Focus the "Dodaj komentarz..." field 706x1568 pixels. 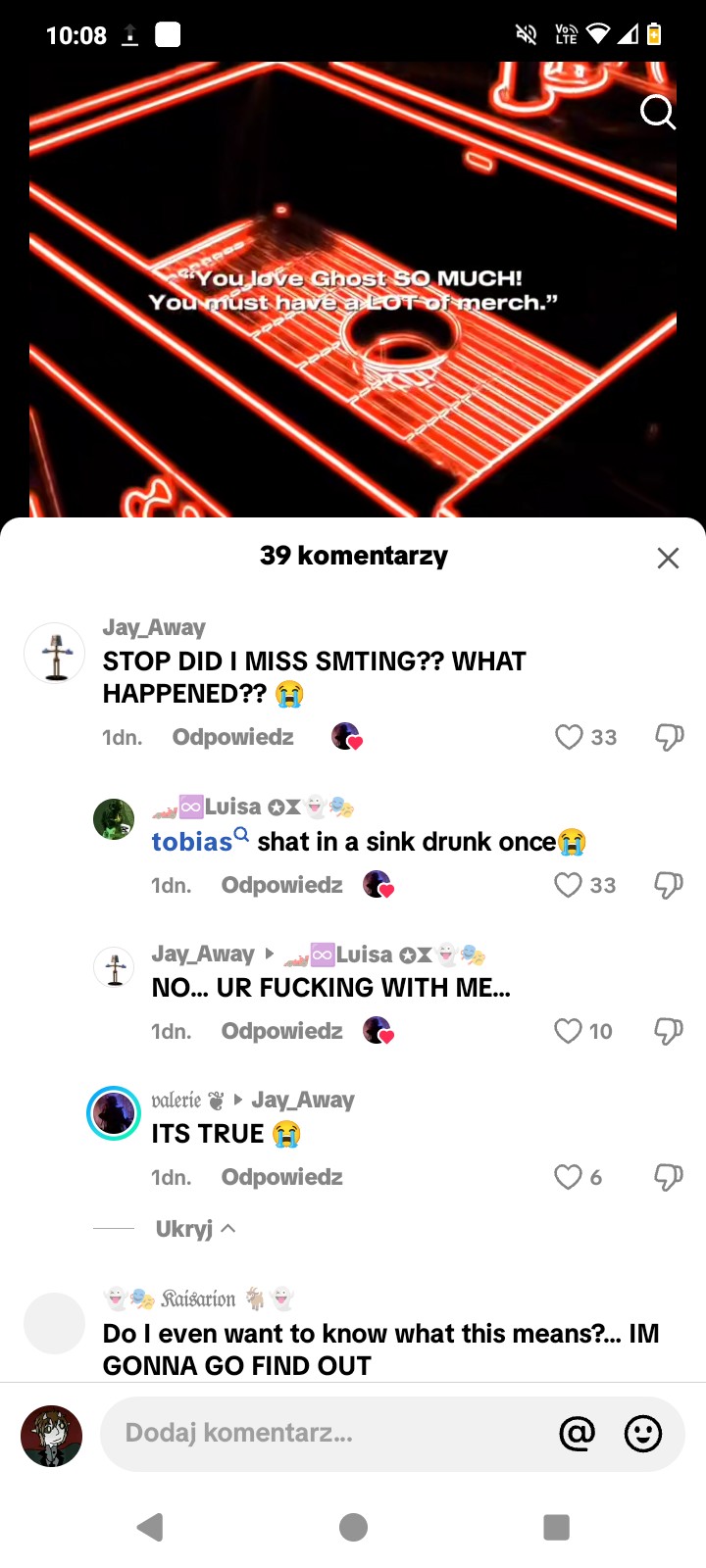324,1434
